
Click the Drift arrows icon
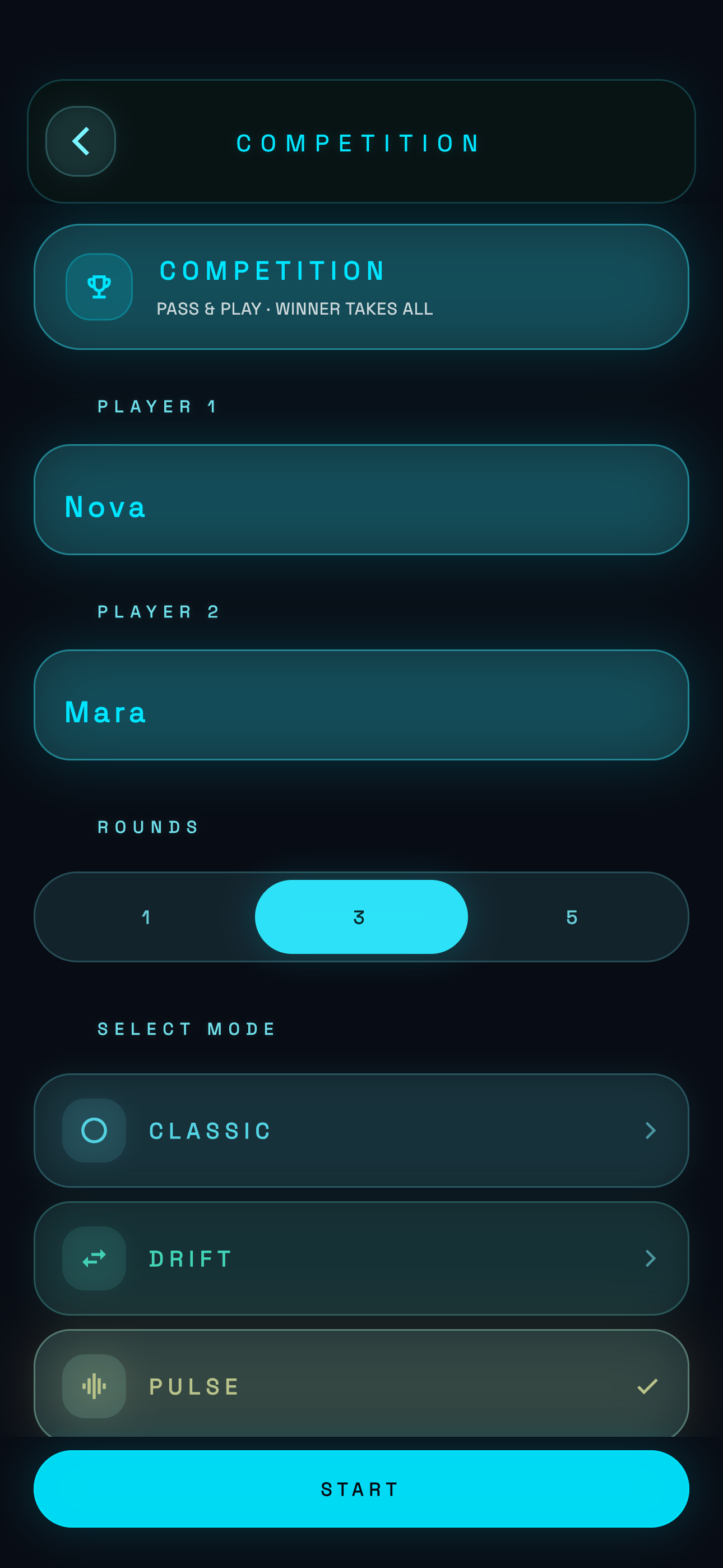pos(94,1258)
